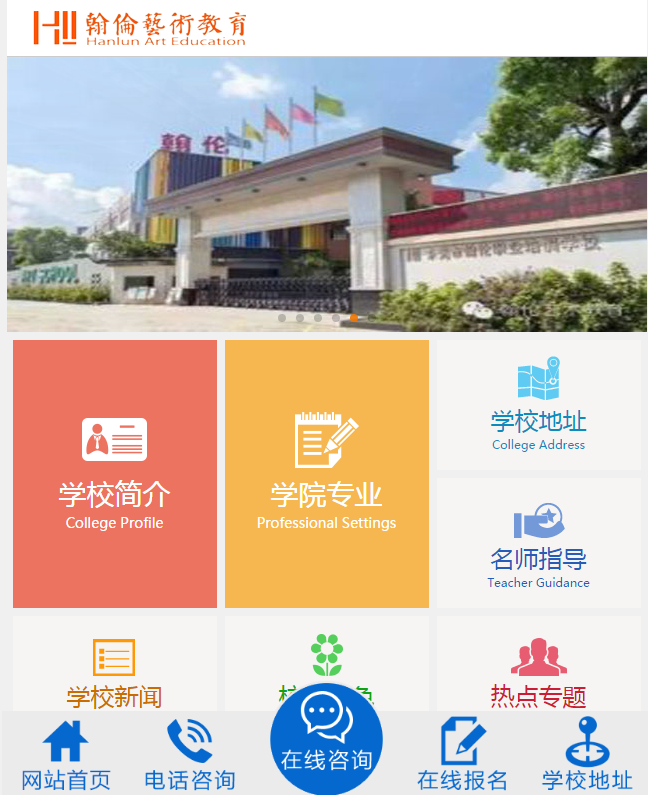Start 在线咨询 online chat

click(326, 738)
